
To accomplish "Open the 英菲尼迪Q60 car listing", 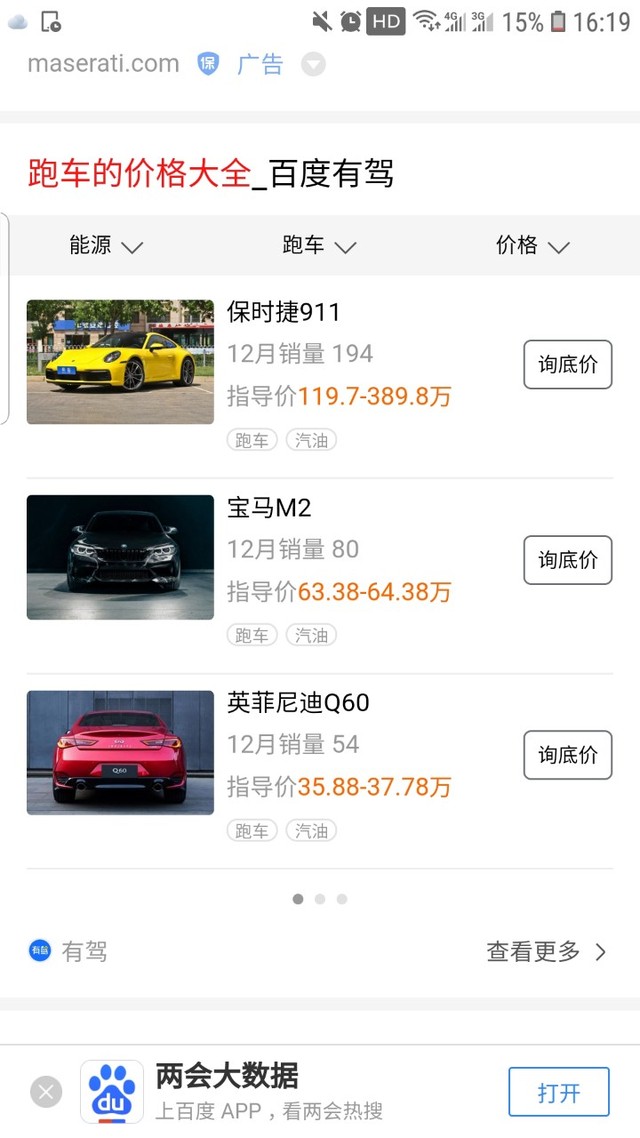I will [298, 703].
